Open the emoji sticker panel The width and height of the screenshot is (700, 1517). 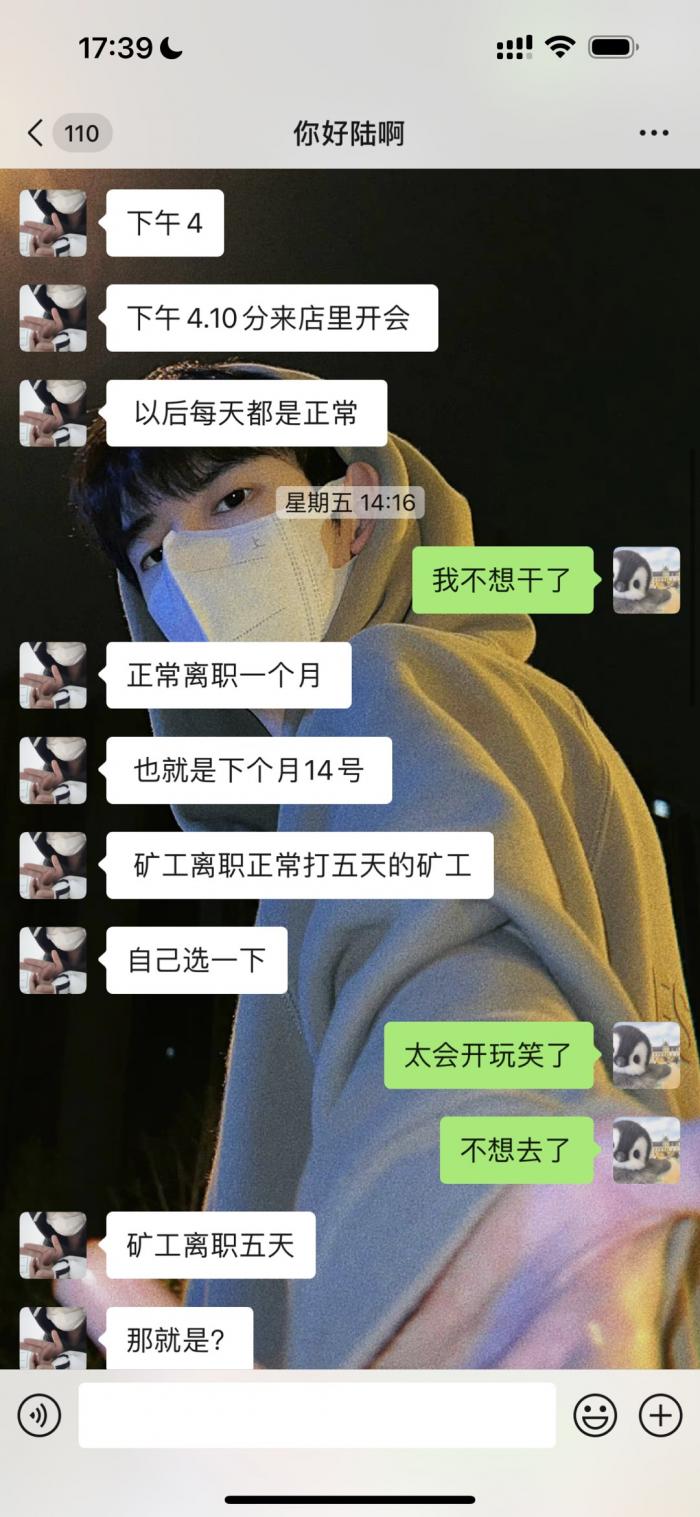pos(595,1415)
